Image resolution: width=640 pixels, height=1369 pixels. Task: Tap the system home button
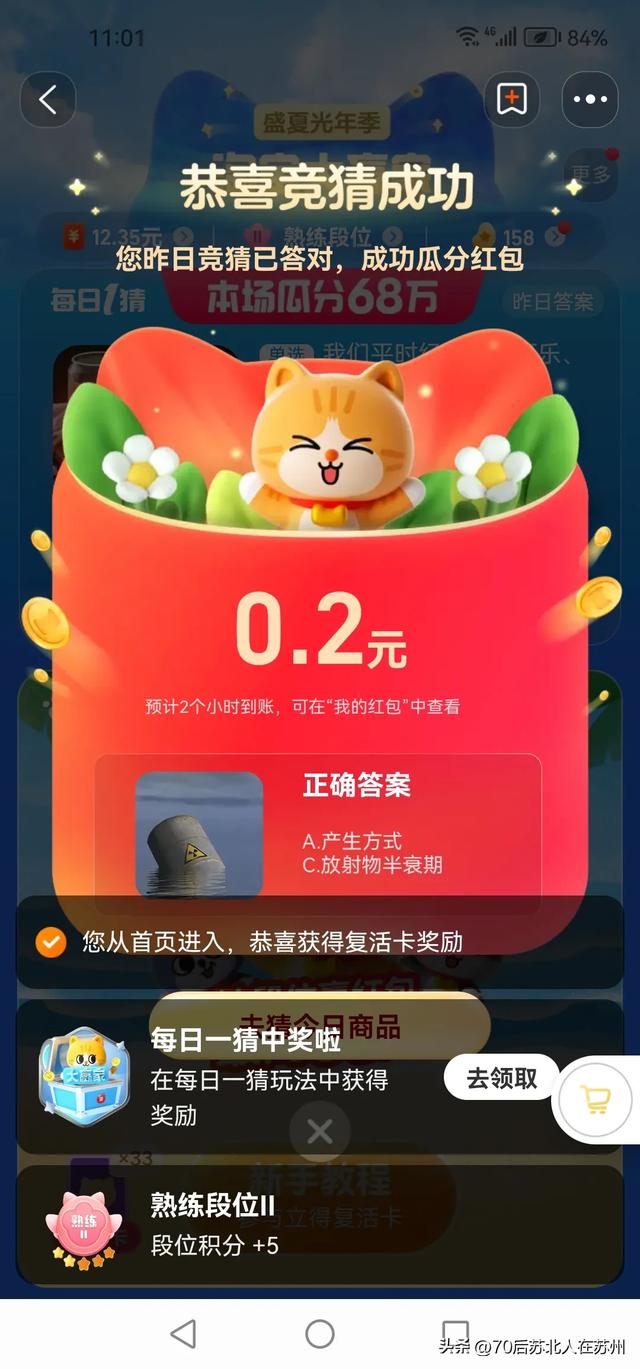click(x=320, y=1333)
